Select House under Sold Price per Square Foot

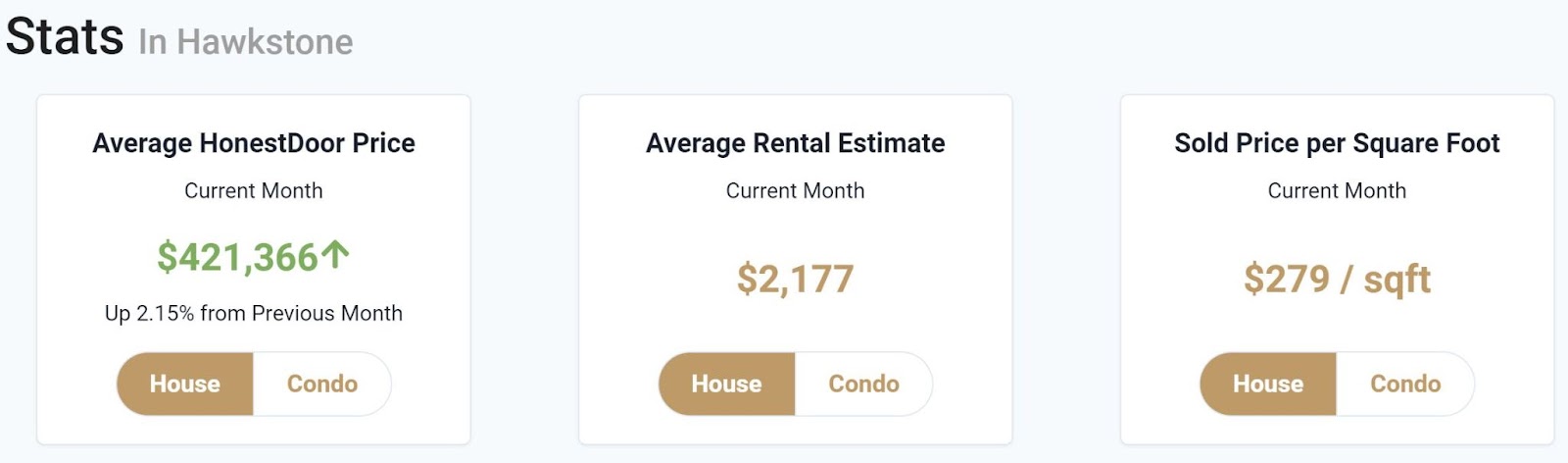[x=1268, y=384]
